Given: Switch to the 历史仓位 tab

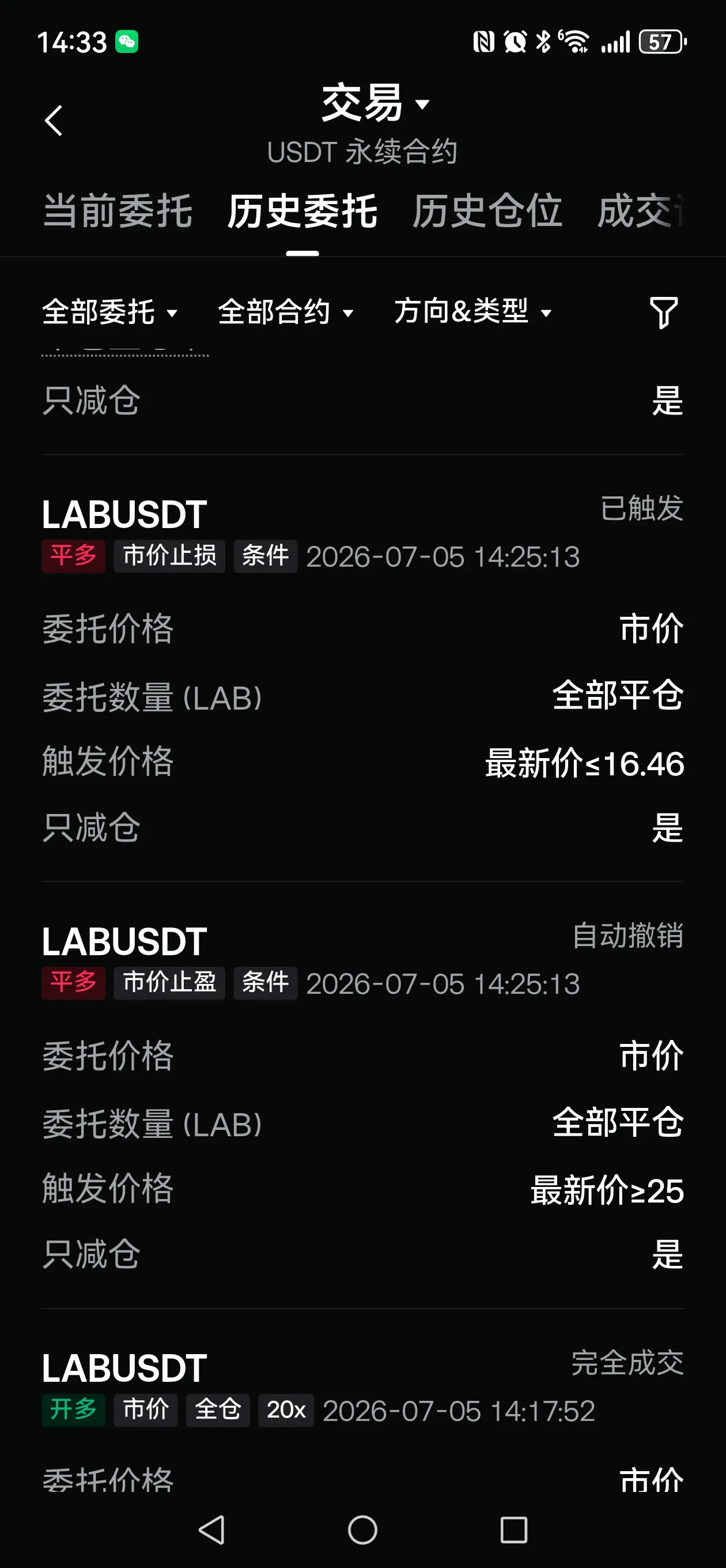Looking at the screenshot, I should [x=487, y=211].
